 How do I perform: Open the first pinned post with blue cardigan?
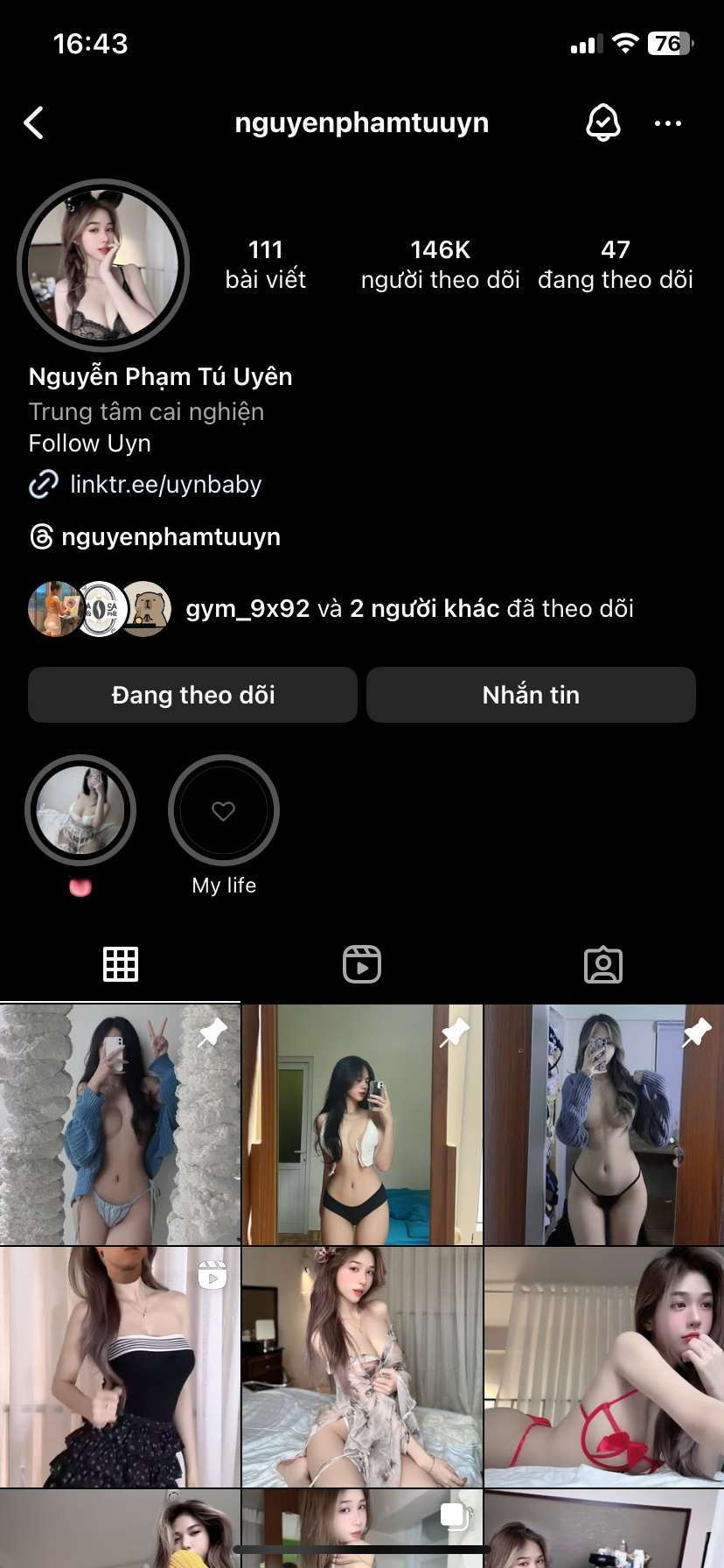(x=120, y=1125)
